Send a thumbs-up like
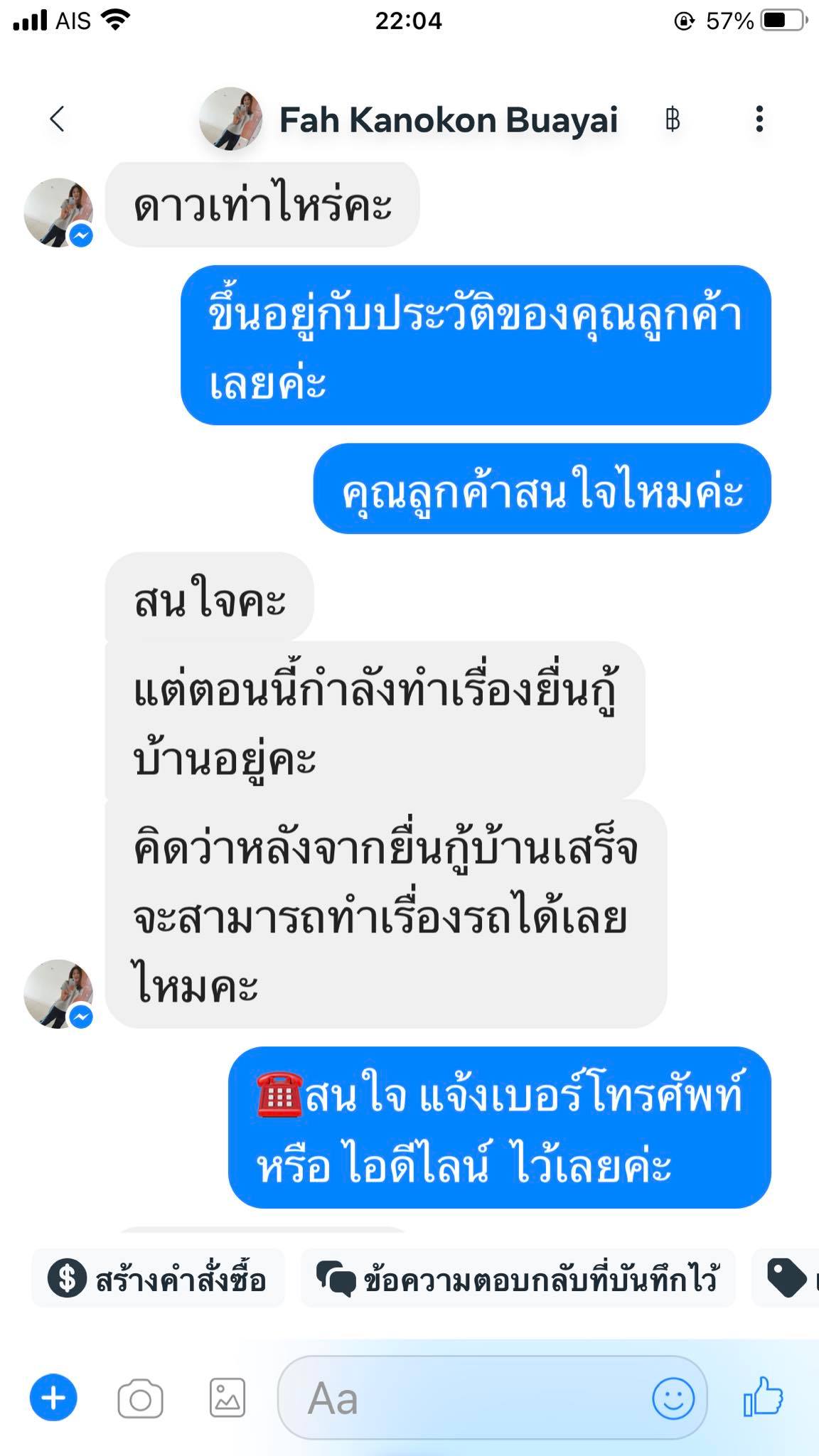Image resolution: width=819 pixels, height=1456 pixels. pos(763,1397)
